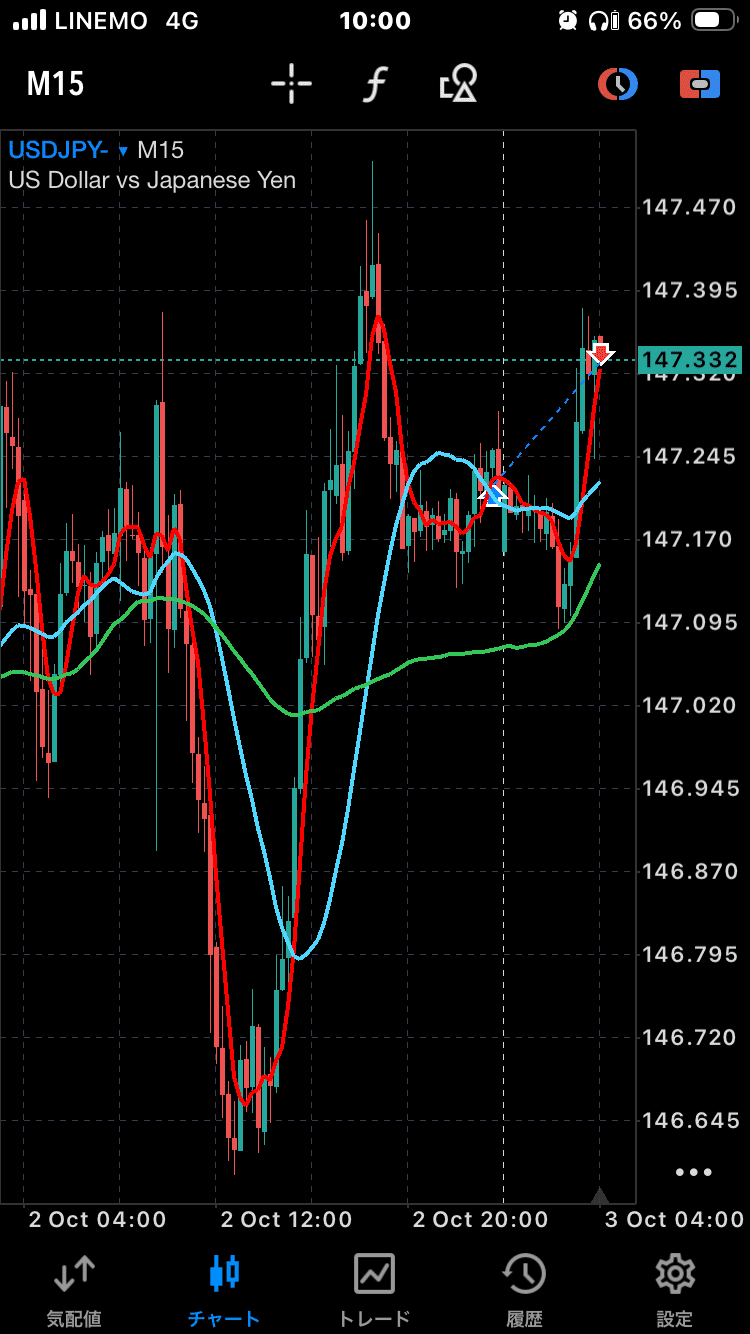Open the 履歴 history tab
This screenshot has width=750, height=1334.
pyautogui.click(x=524, y=1290)
